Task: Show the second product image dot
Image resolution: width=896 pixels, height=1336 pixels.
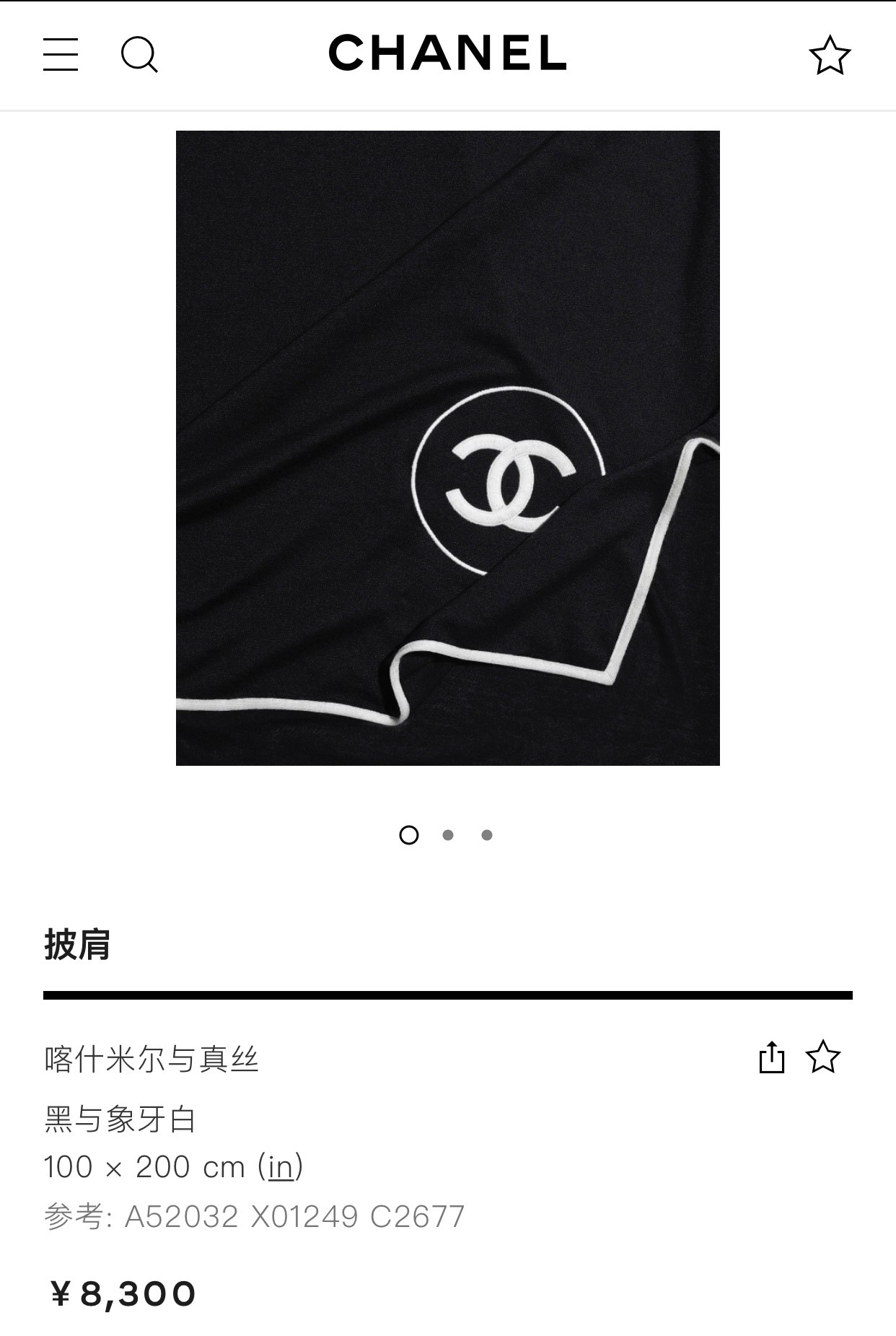Action: tap(448, 835)
